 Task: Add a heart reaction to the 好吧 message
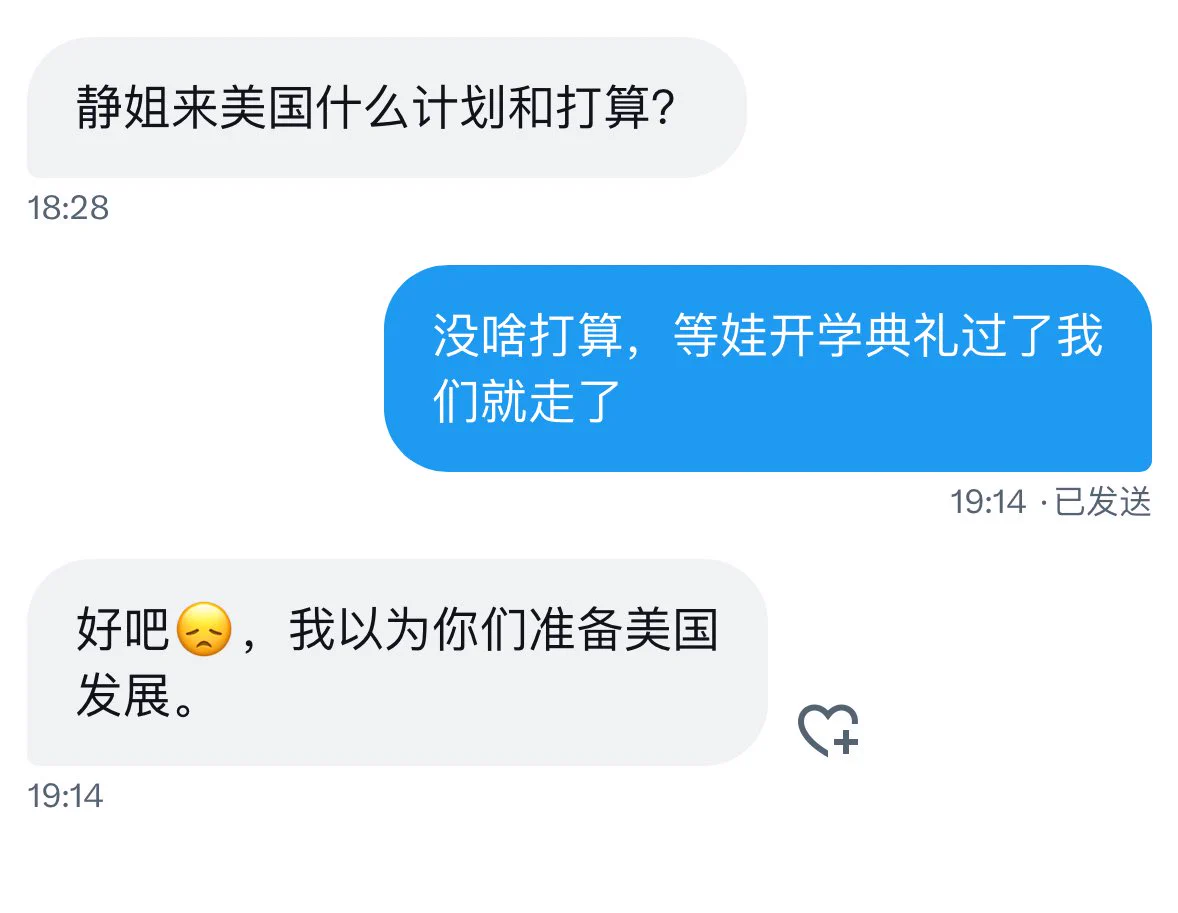[x=828, y=730]
